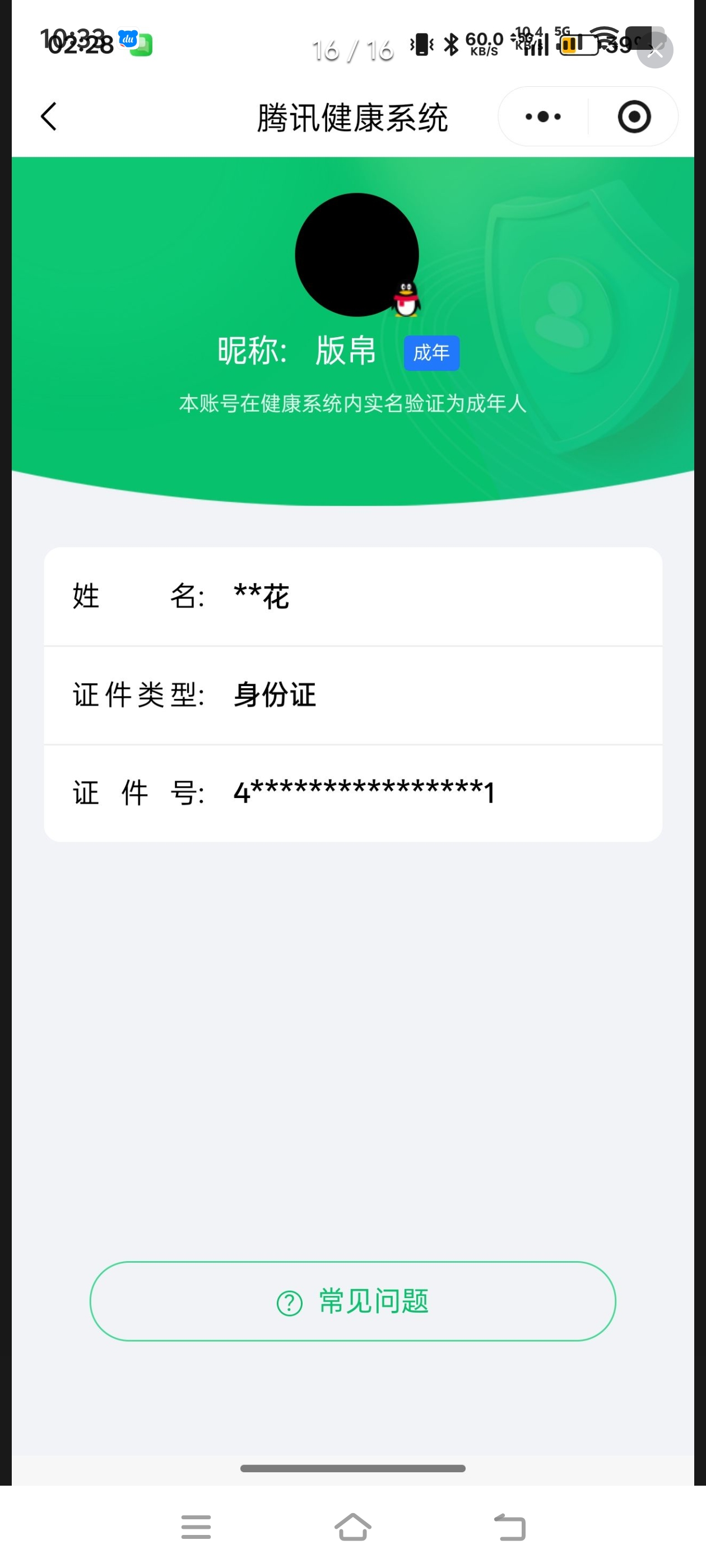
Task: Tap the home navigation key at bottom
Action: point(352,1526)
